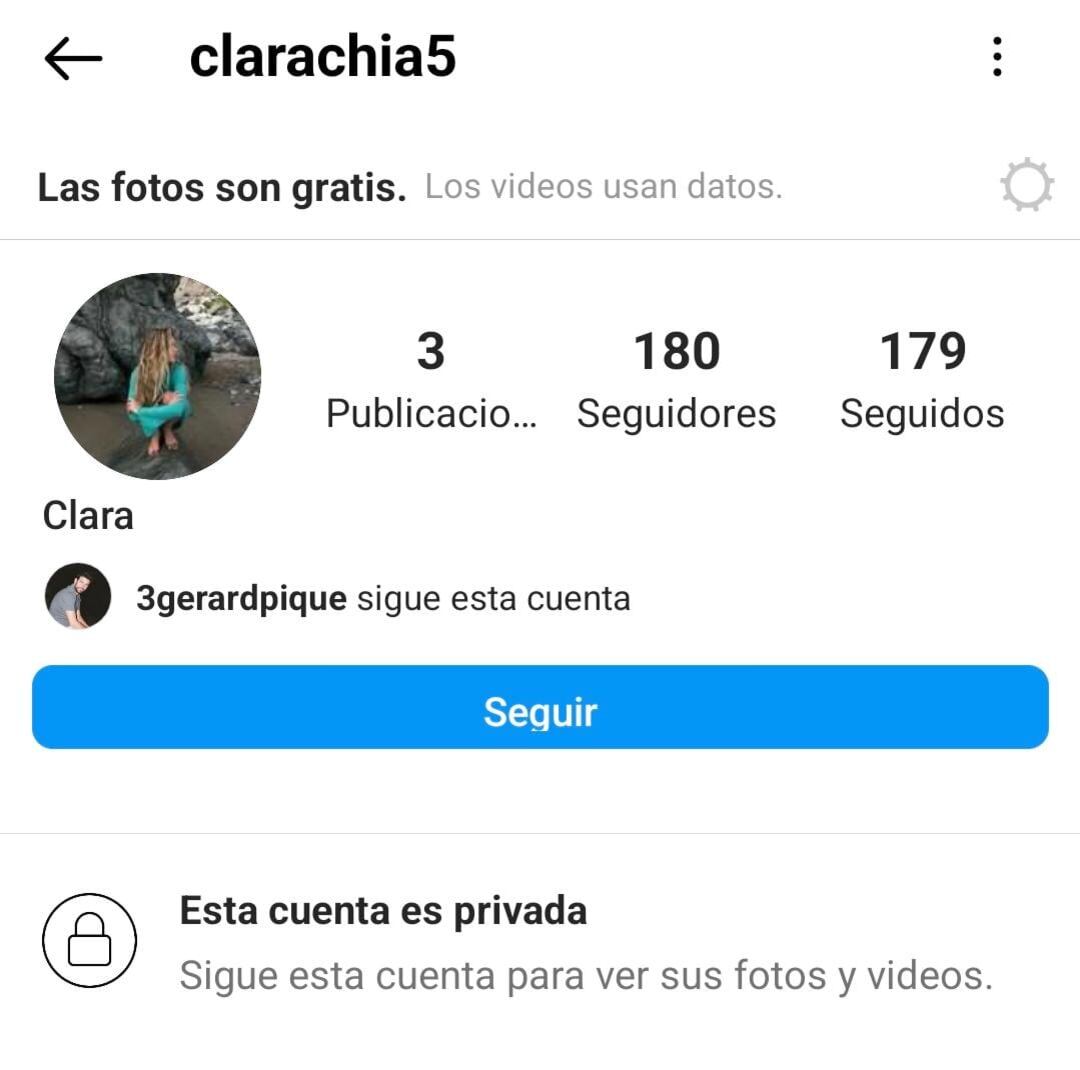Open the three-dot overflow menu
The height and width of the screenshot is (1070, 1080).
point(996,57)
